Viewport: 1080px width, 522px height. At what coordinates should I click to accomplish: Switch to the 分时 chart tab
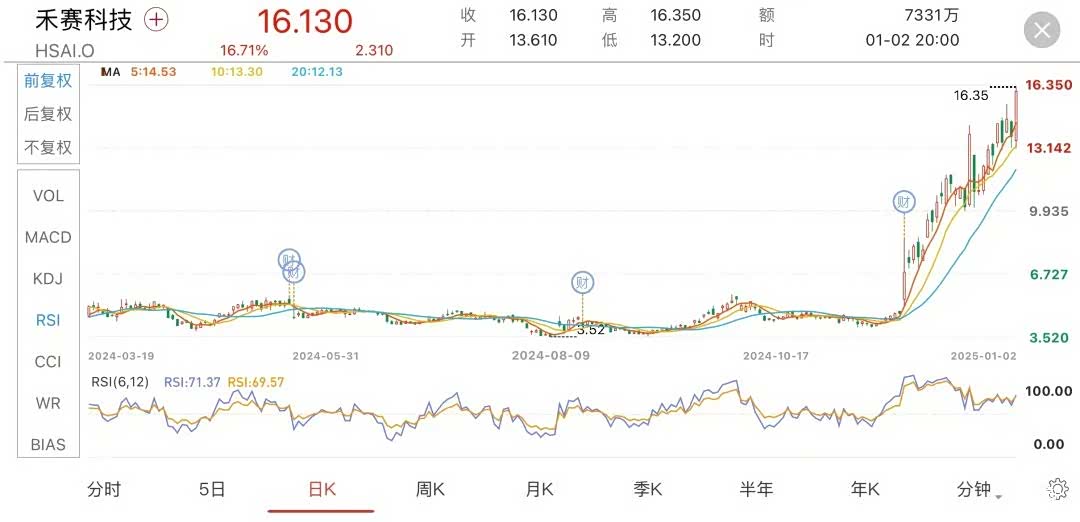point(104,489)
